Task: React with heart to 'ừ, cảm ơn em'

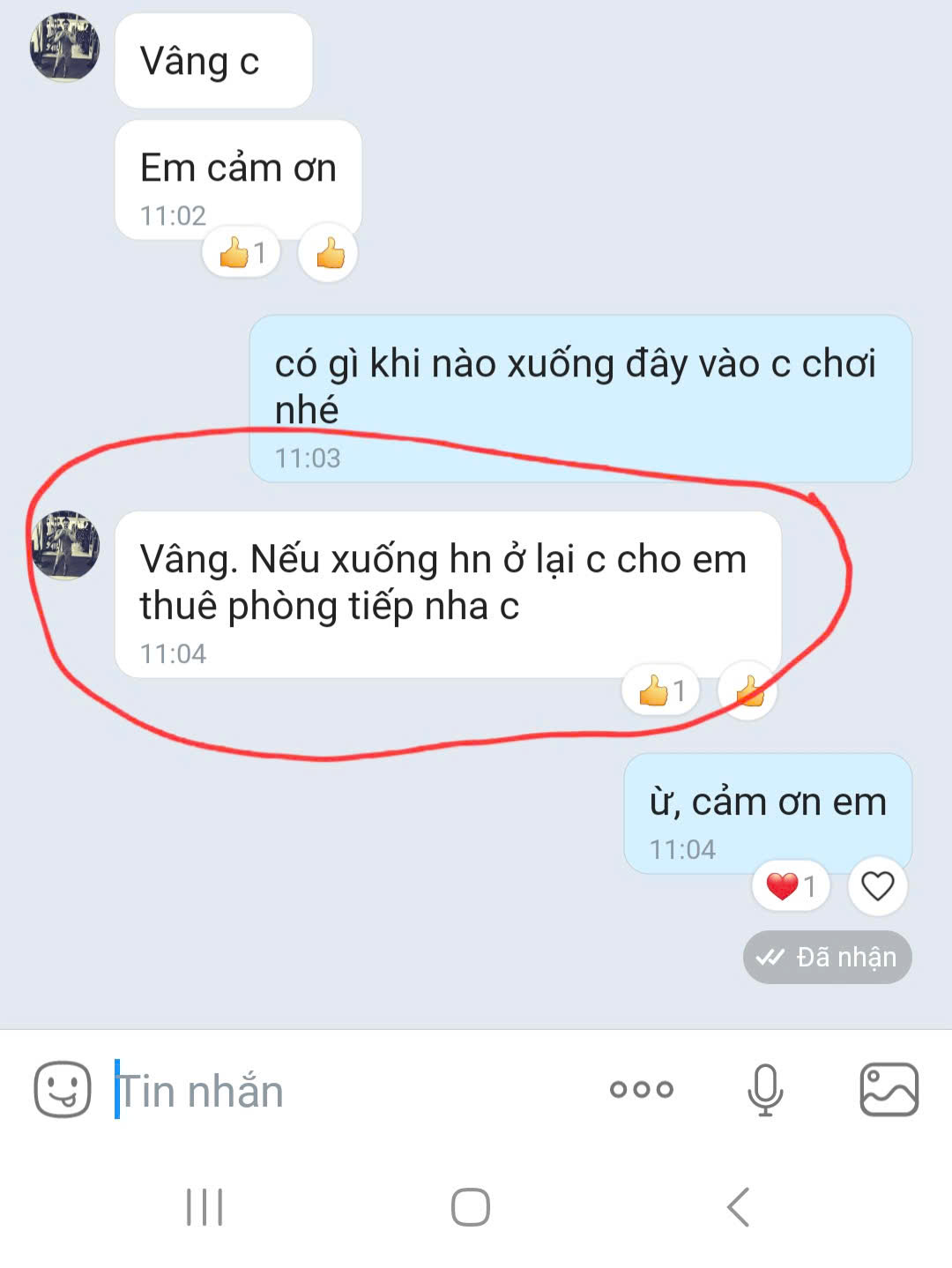Action: pos(877,886)
